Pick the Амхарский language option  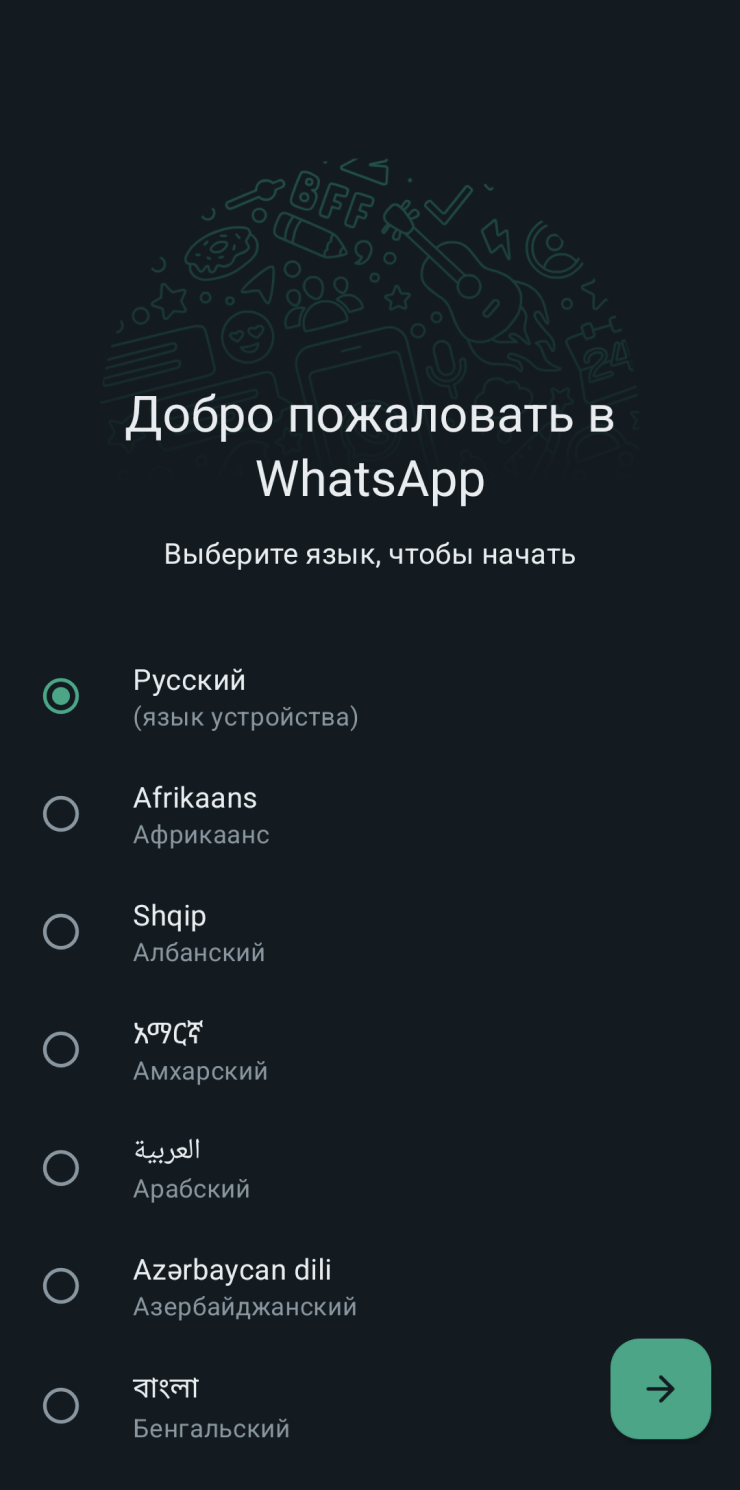click(370, 1050)
